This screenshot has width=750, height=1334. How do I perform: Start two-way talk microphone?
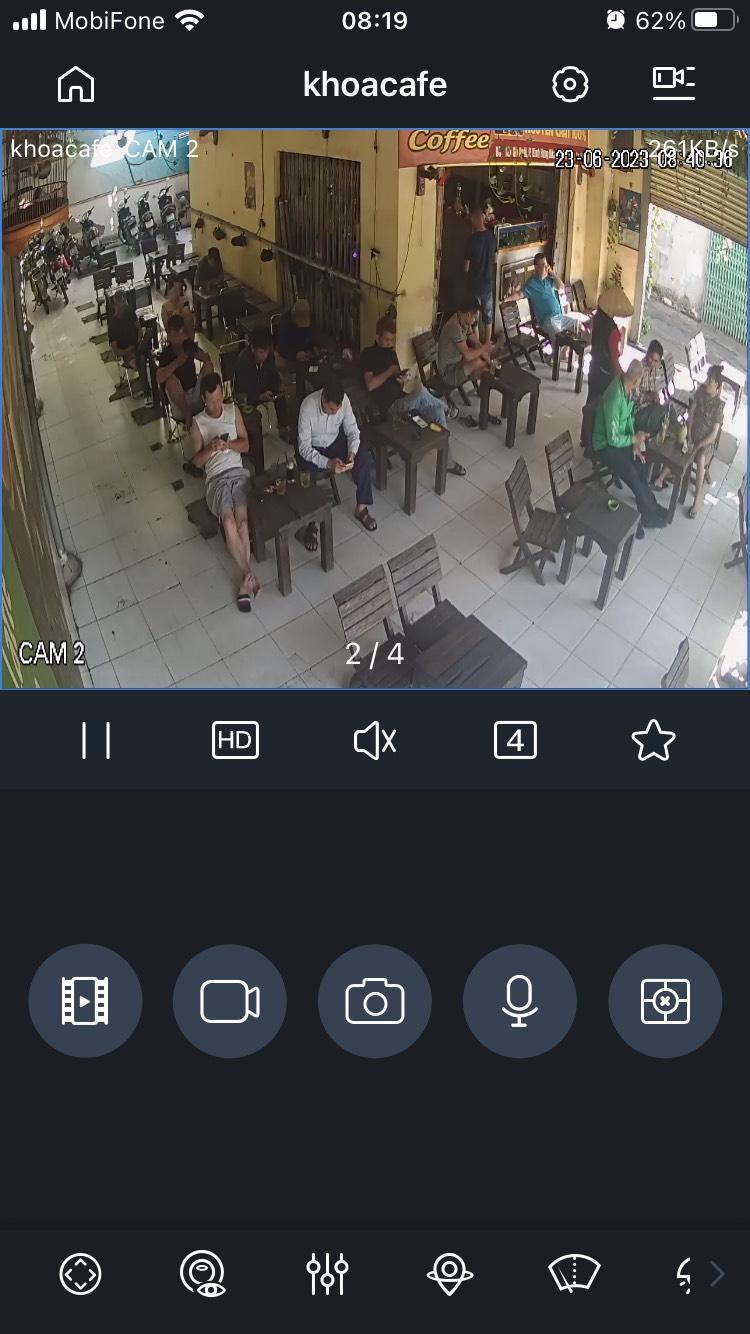[x=520, y=1001]
